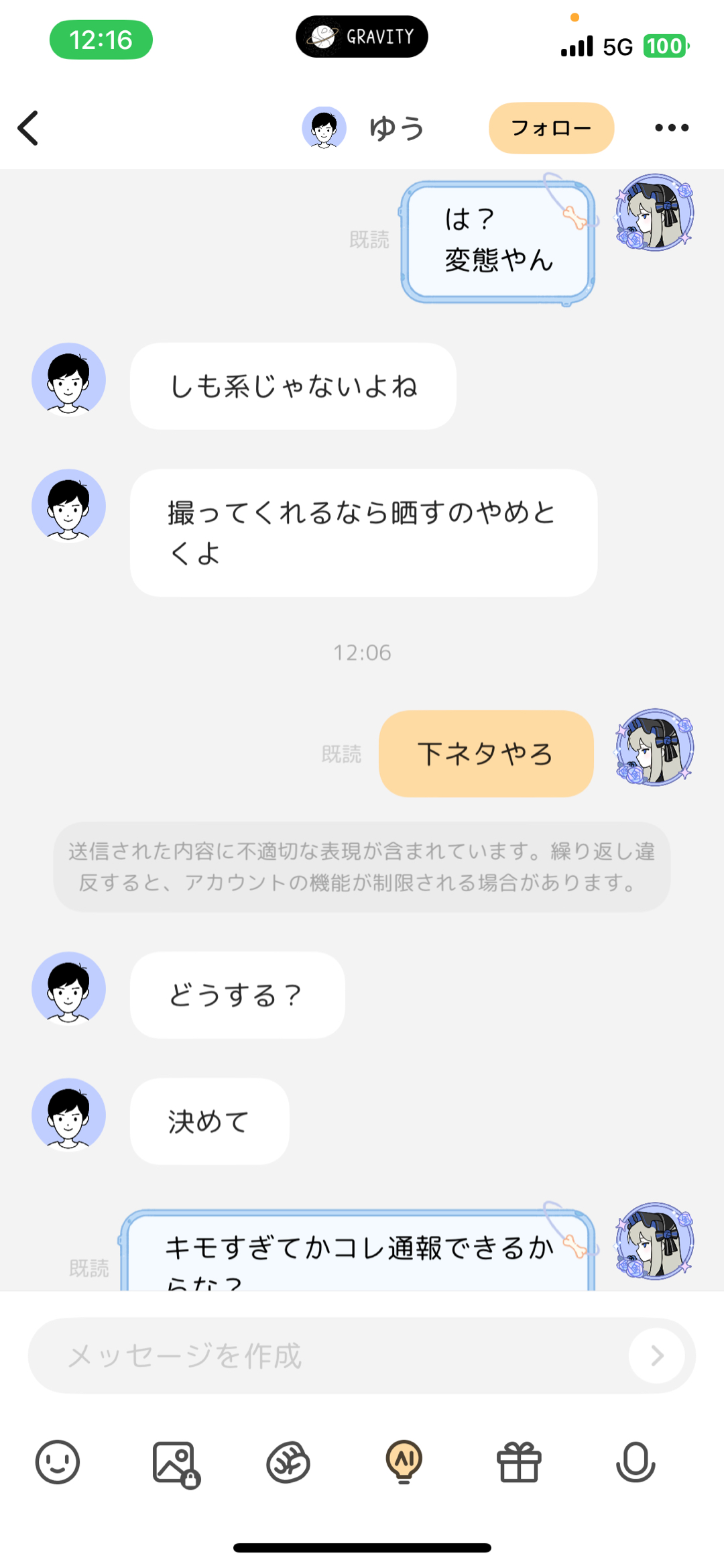The width and height of the screenshot is (724, 1568).
Task: Tap my own avatar beside 下ネタやろ
Action: click(x=654, y=747)
